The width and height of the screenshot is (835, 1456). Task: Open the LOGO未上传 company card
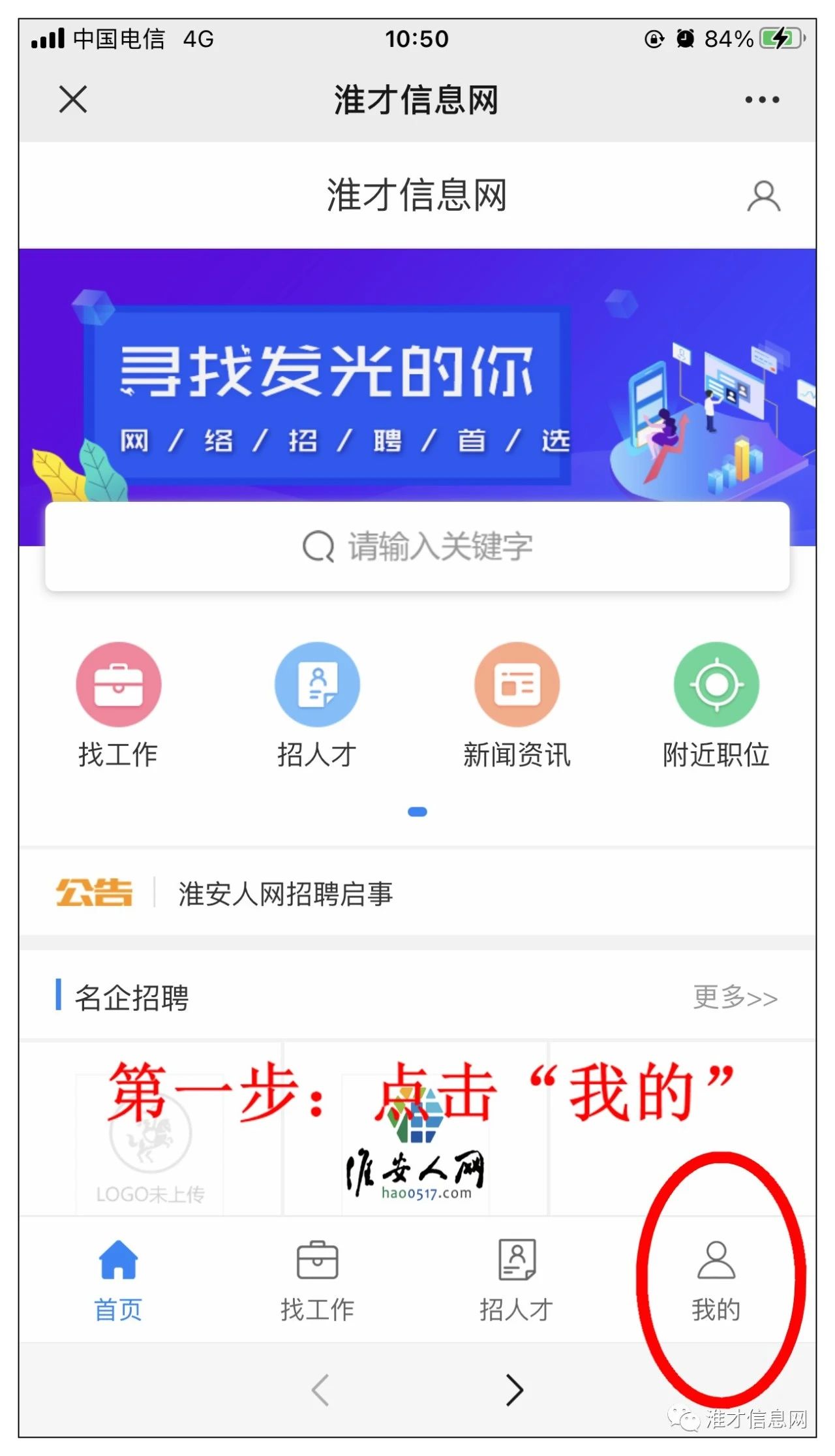pyautogui.click(x=150, y=1129)
